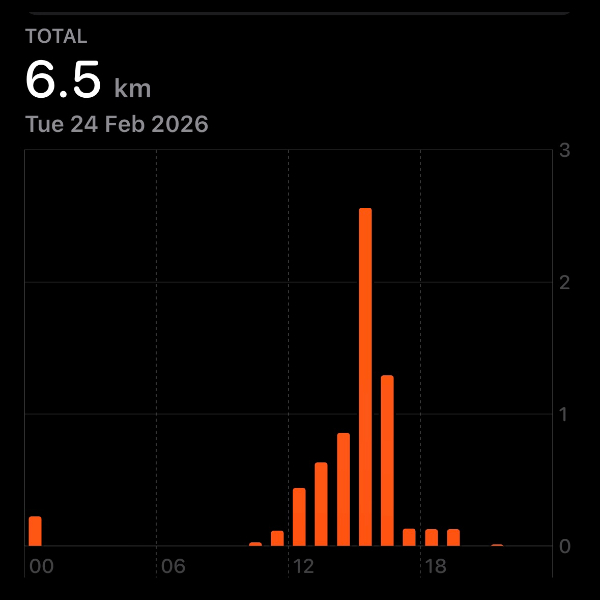Viewport: 600px width, 600px height.
Task: Select the second-tallest bar in the chart
Action: [387, 460]
